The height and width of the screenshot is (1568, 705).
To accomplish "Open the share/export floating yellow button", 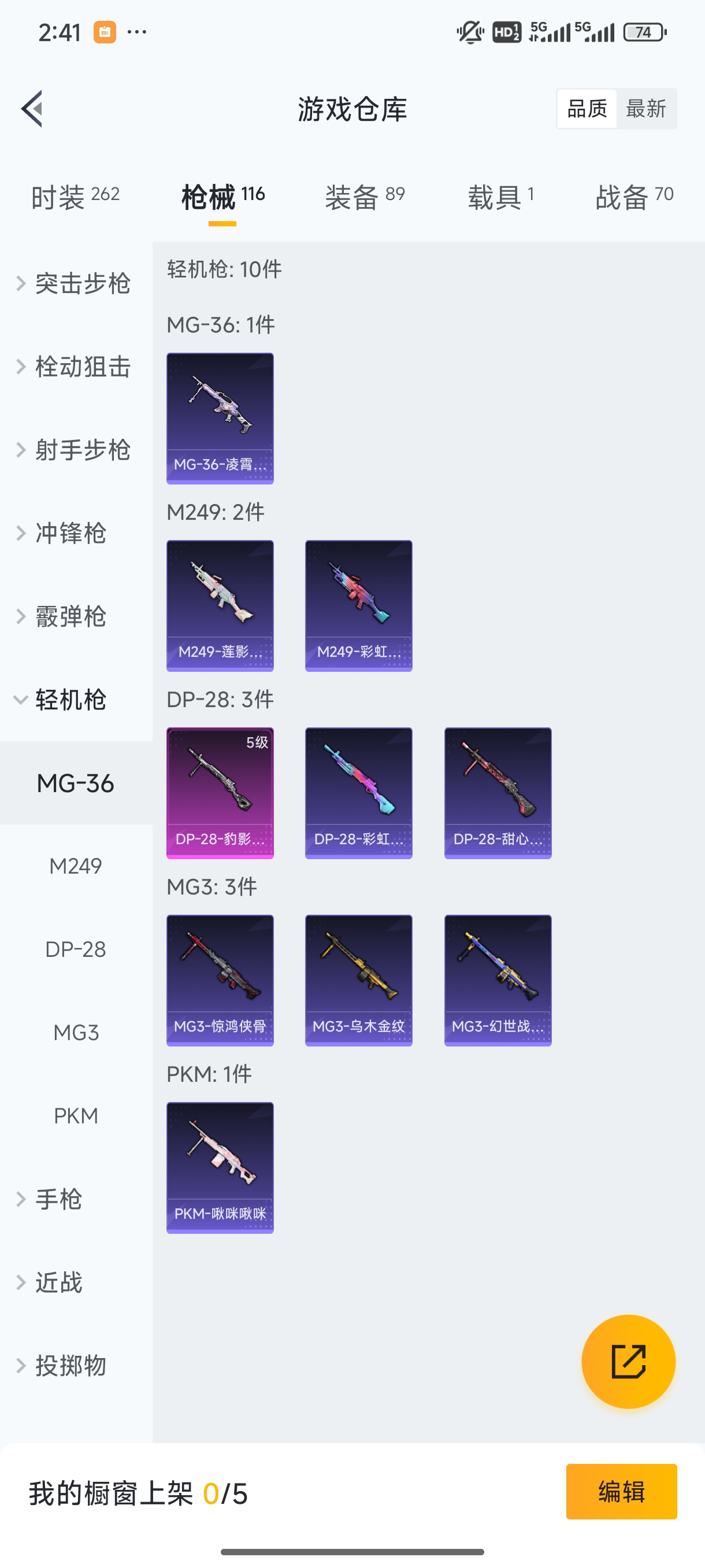I will pyautogui.click(x=628, y=1360).
